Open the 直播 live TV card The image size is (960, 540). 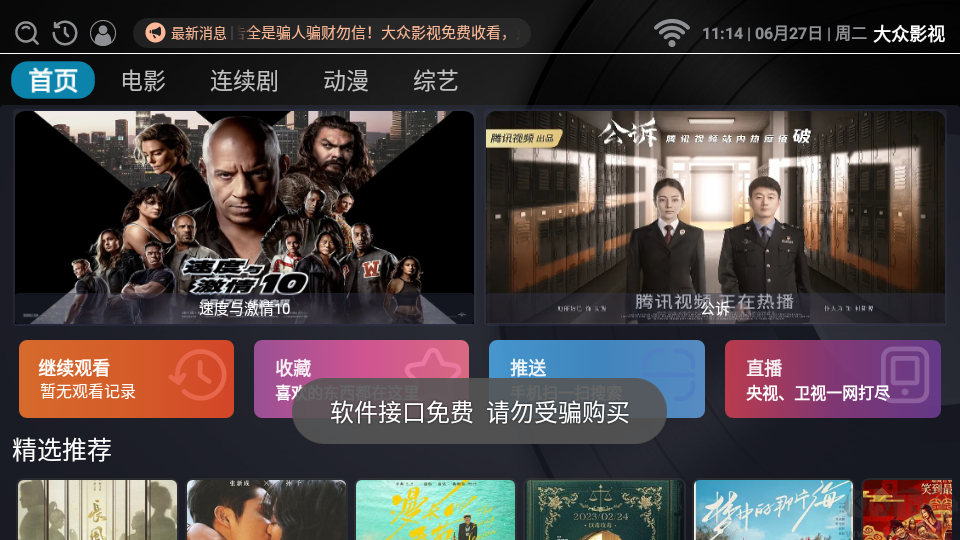[832, 378]
